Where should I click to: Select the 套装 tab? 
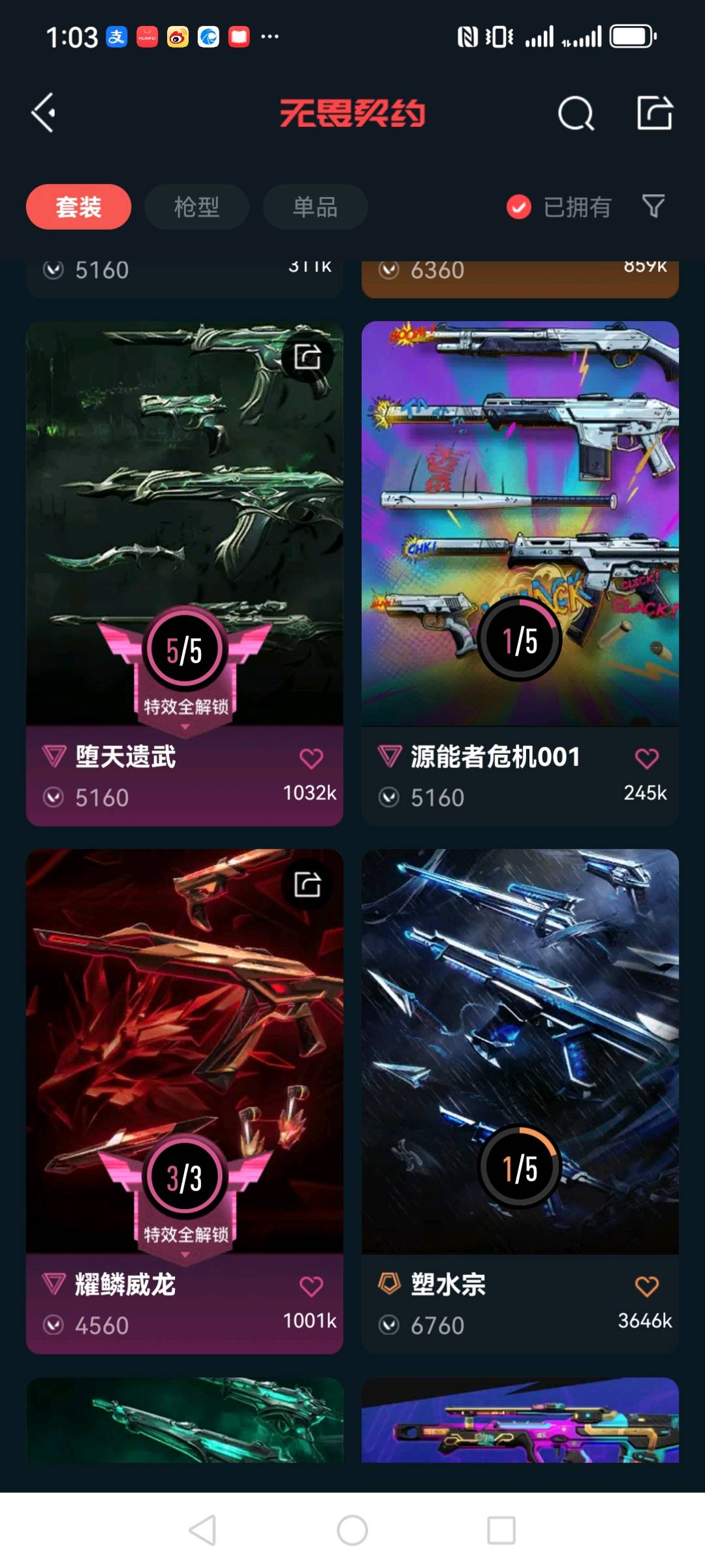point(78,207)
